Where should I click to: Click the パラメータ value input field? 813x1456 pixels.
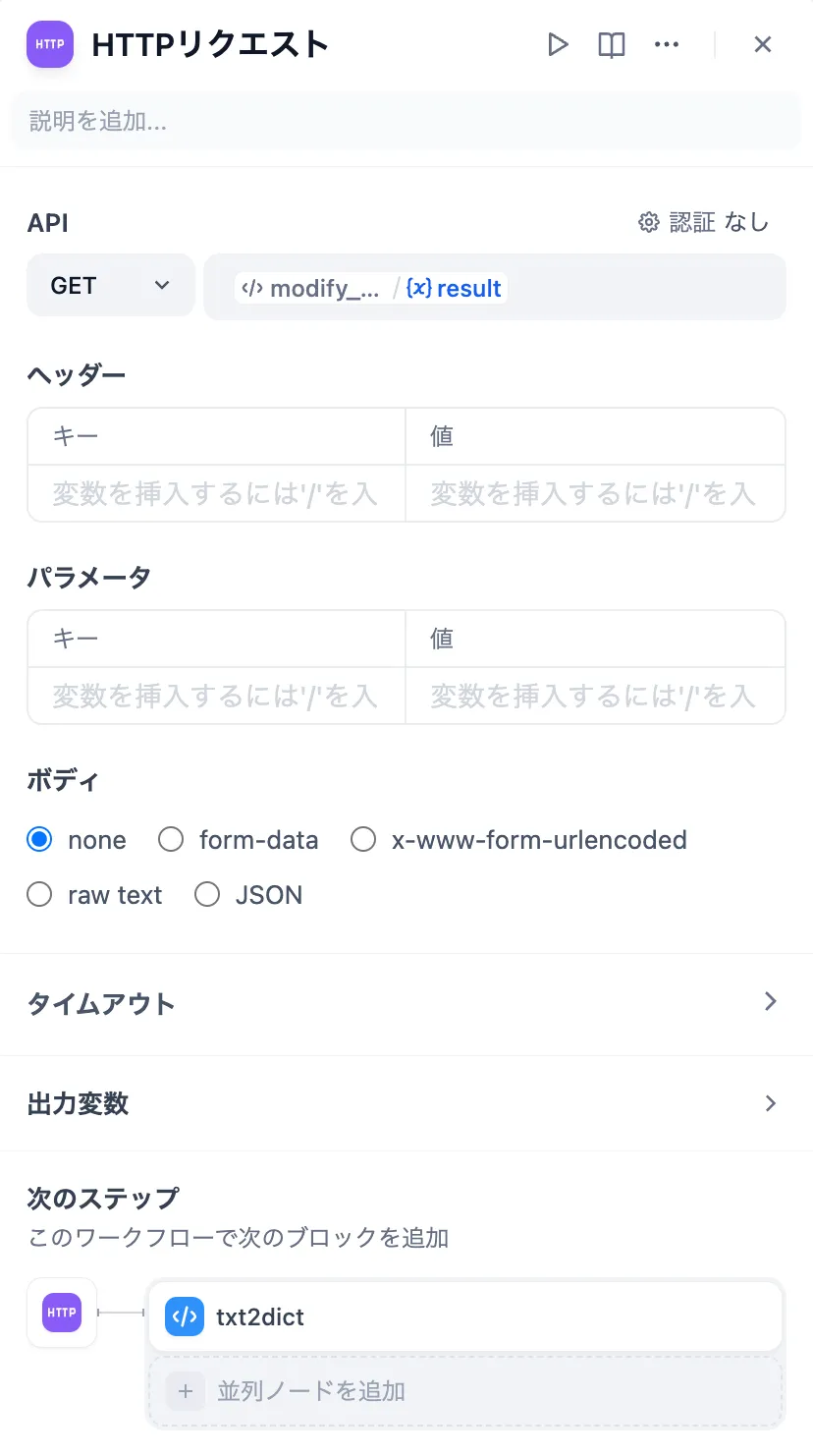pos(594,696)
